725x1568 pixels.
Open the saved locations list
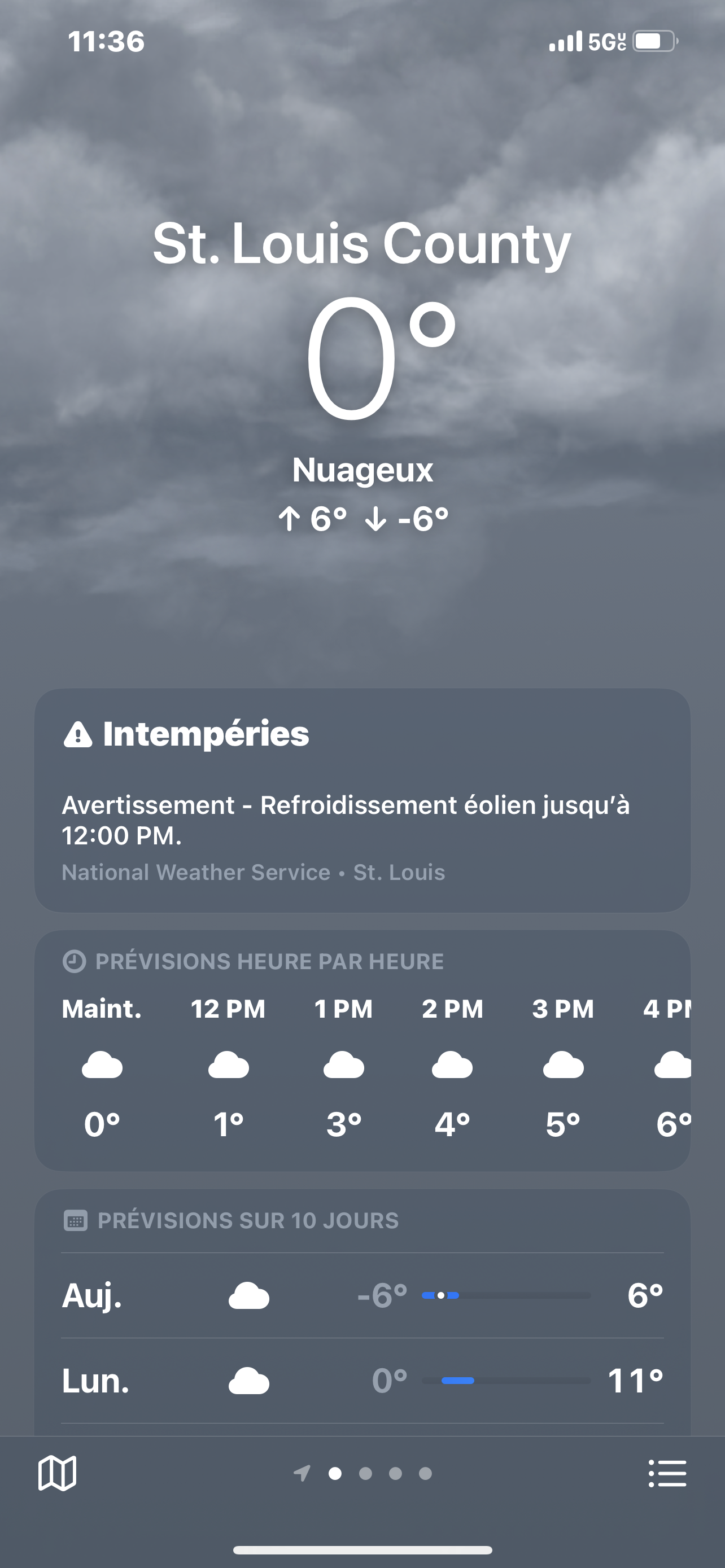667,1473
